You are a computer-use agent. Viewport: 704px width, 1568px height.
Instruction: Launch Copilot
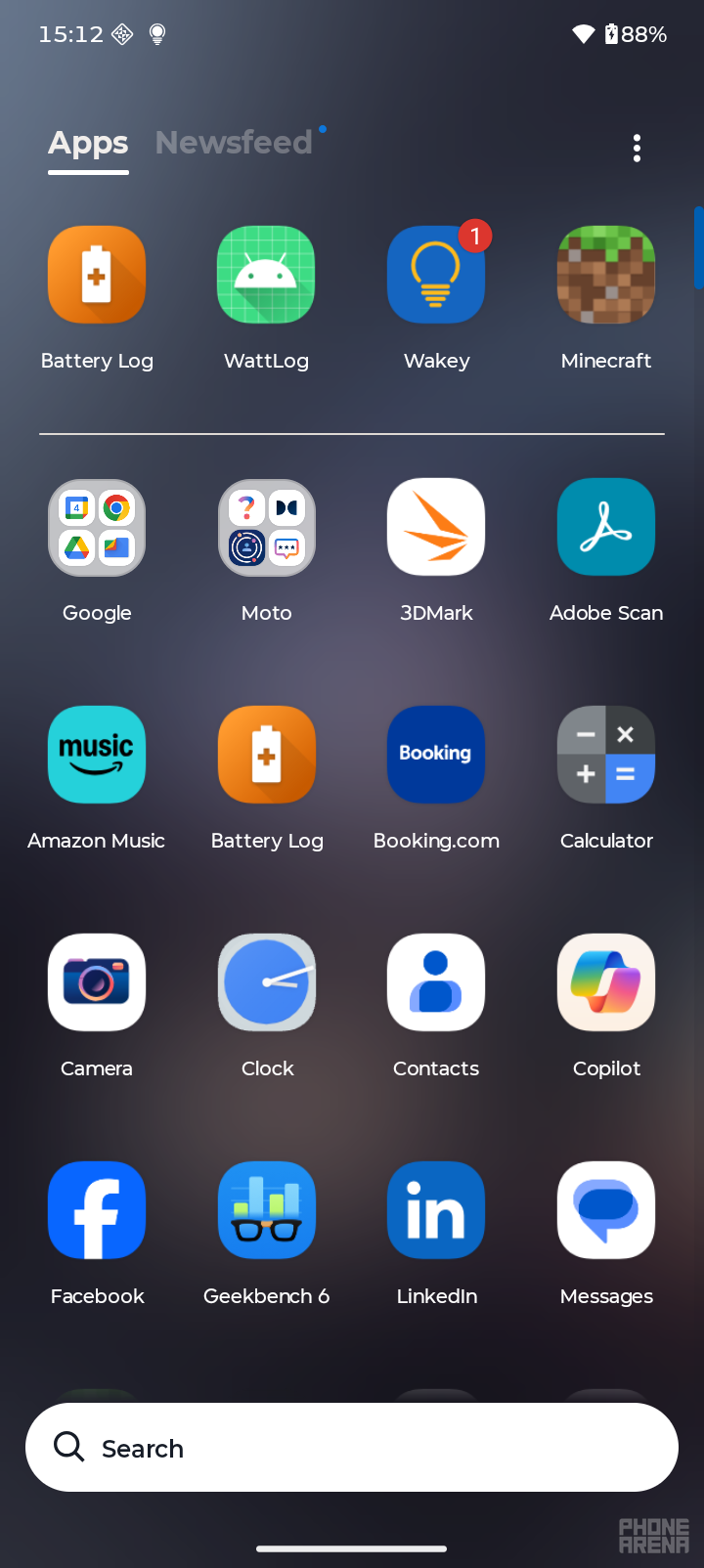click(606, 982)
